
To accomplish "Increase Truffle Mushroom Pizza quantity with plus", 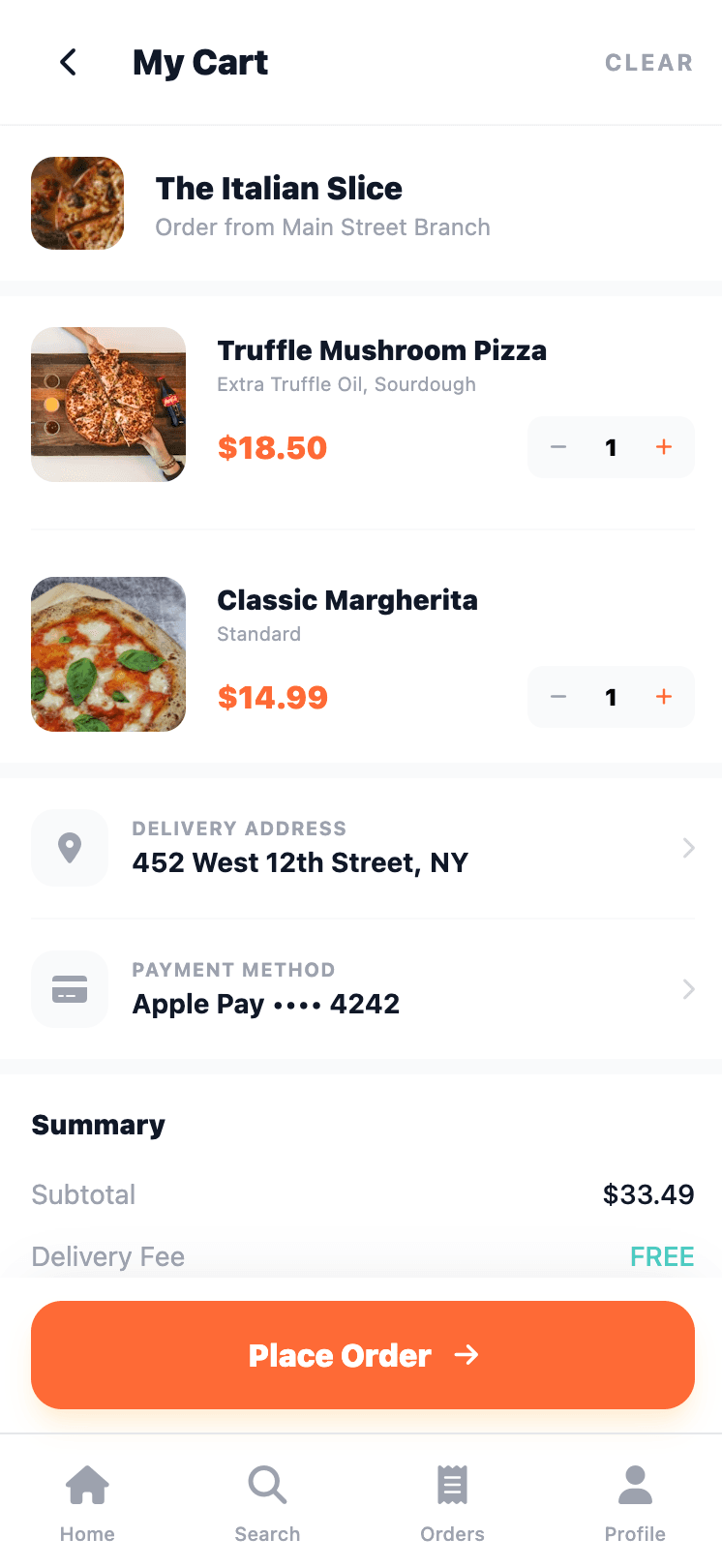I will [664, 447].
